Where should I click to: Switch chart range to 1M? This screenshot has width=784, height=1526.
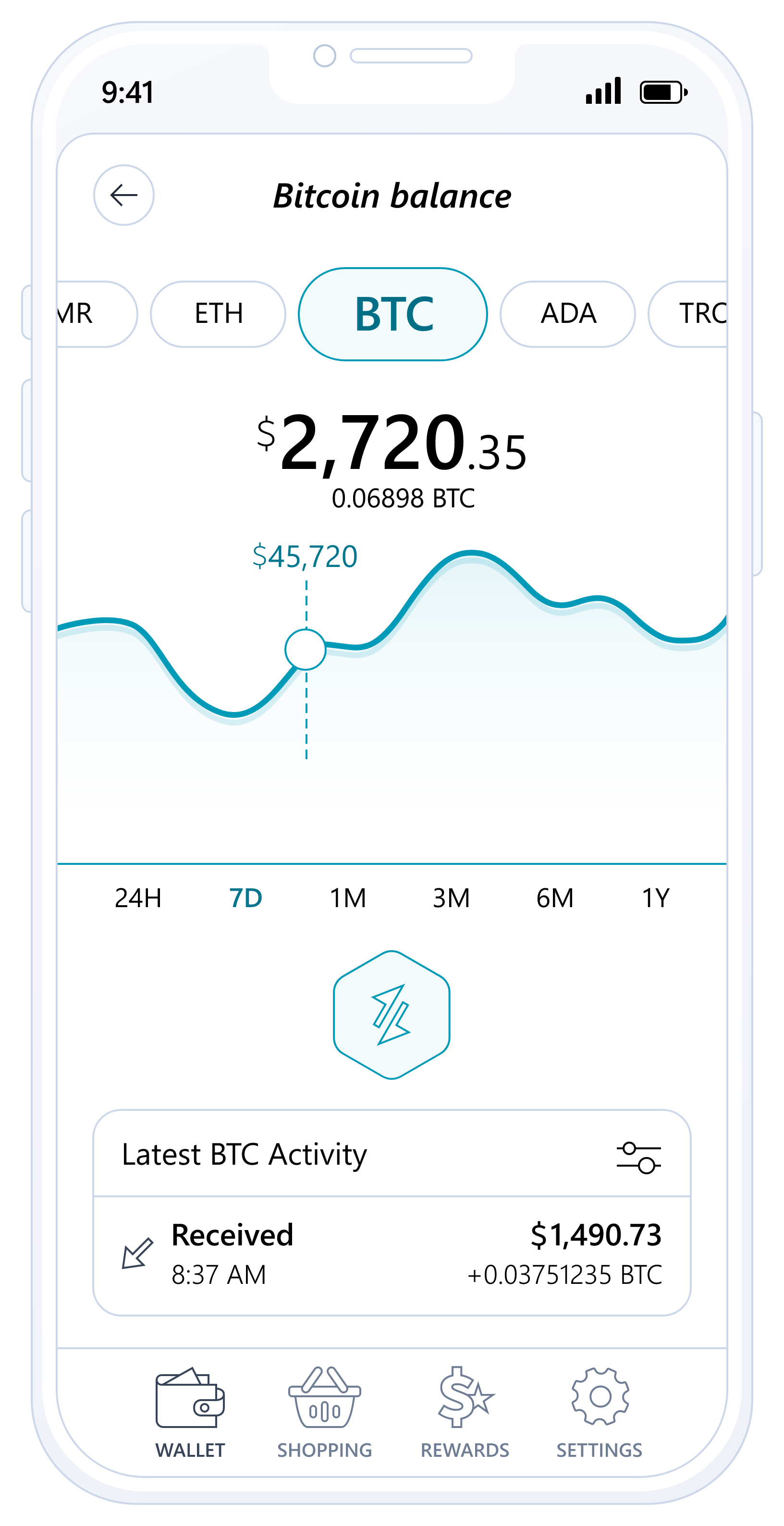348,898
